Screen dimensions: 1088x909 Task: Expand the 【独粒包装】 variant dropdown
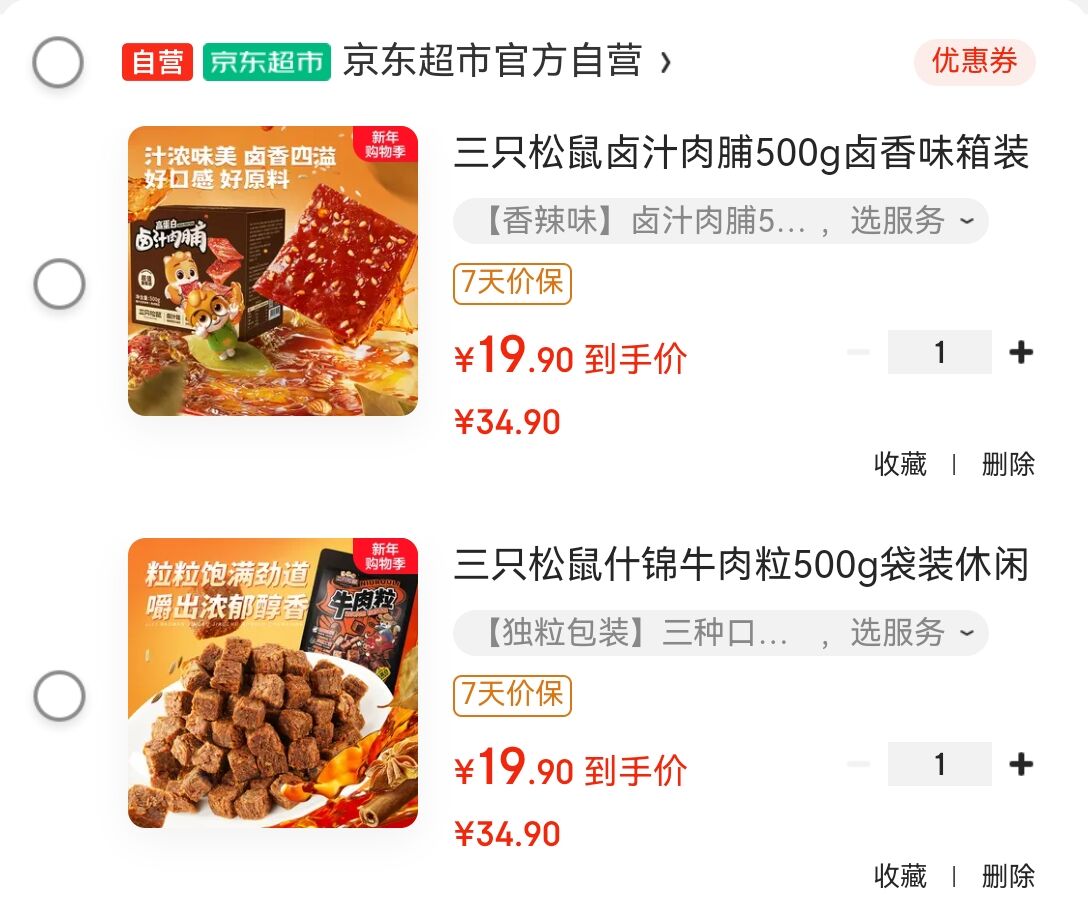click(x=720, y=633)
